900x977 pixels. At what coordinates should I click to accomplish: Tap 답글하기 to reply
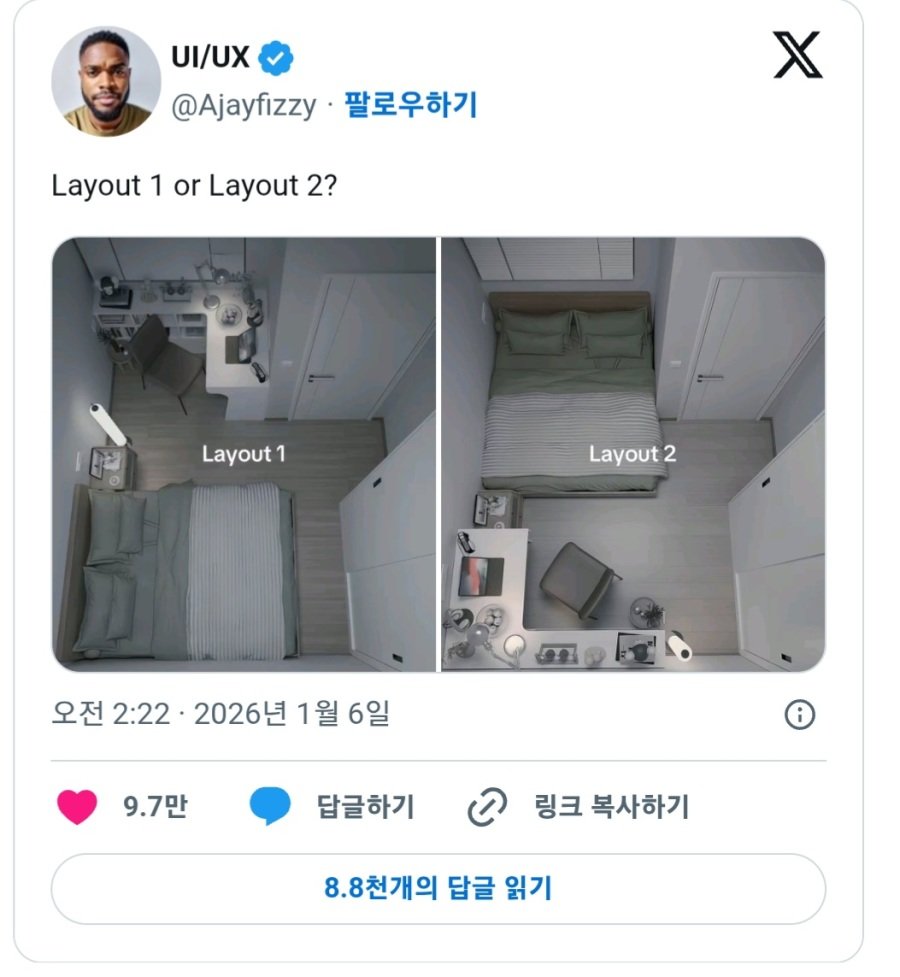[x=332, y=807]
